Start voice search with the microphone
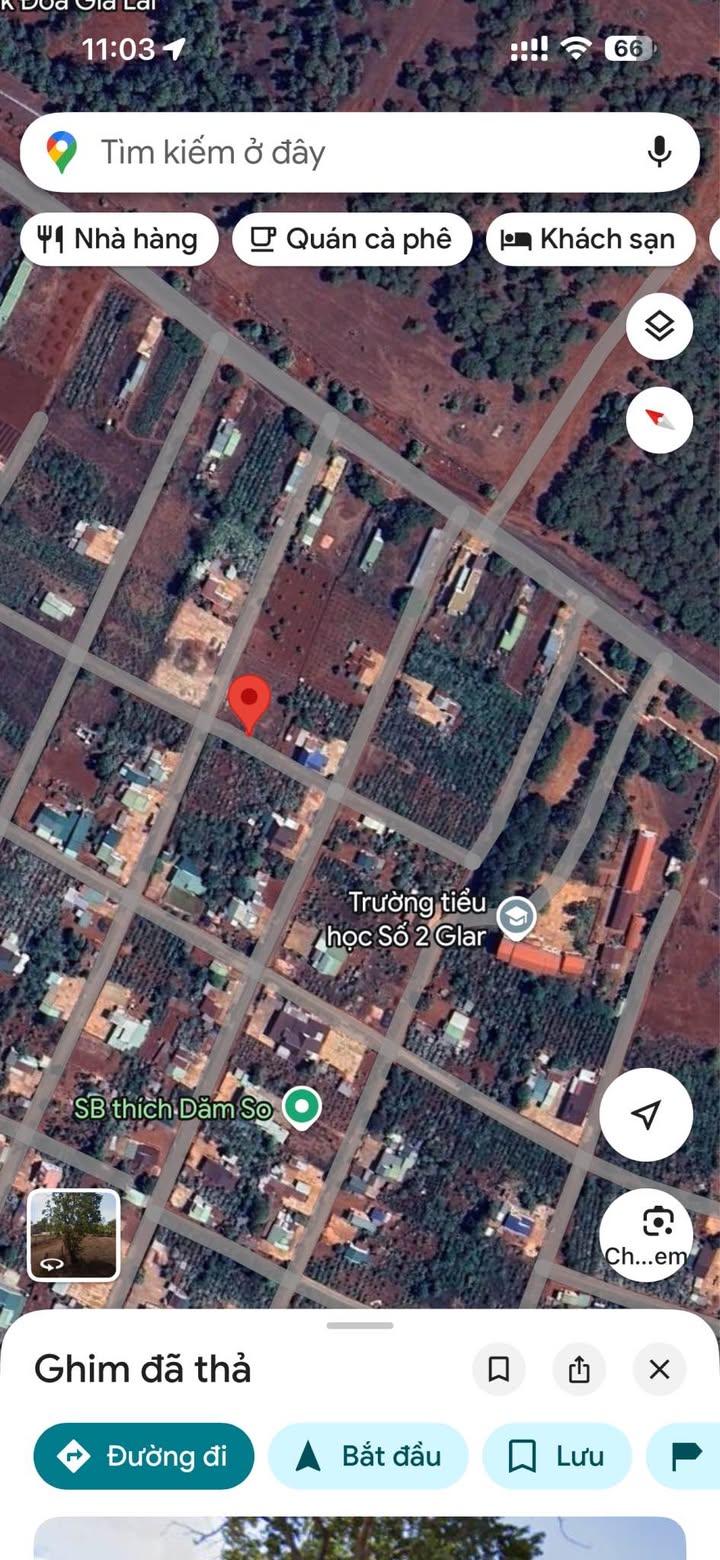 (658, 153)
